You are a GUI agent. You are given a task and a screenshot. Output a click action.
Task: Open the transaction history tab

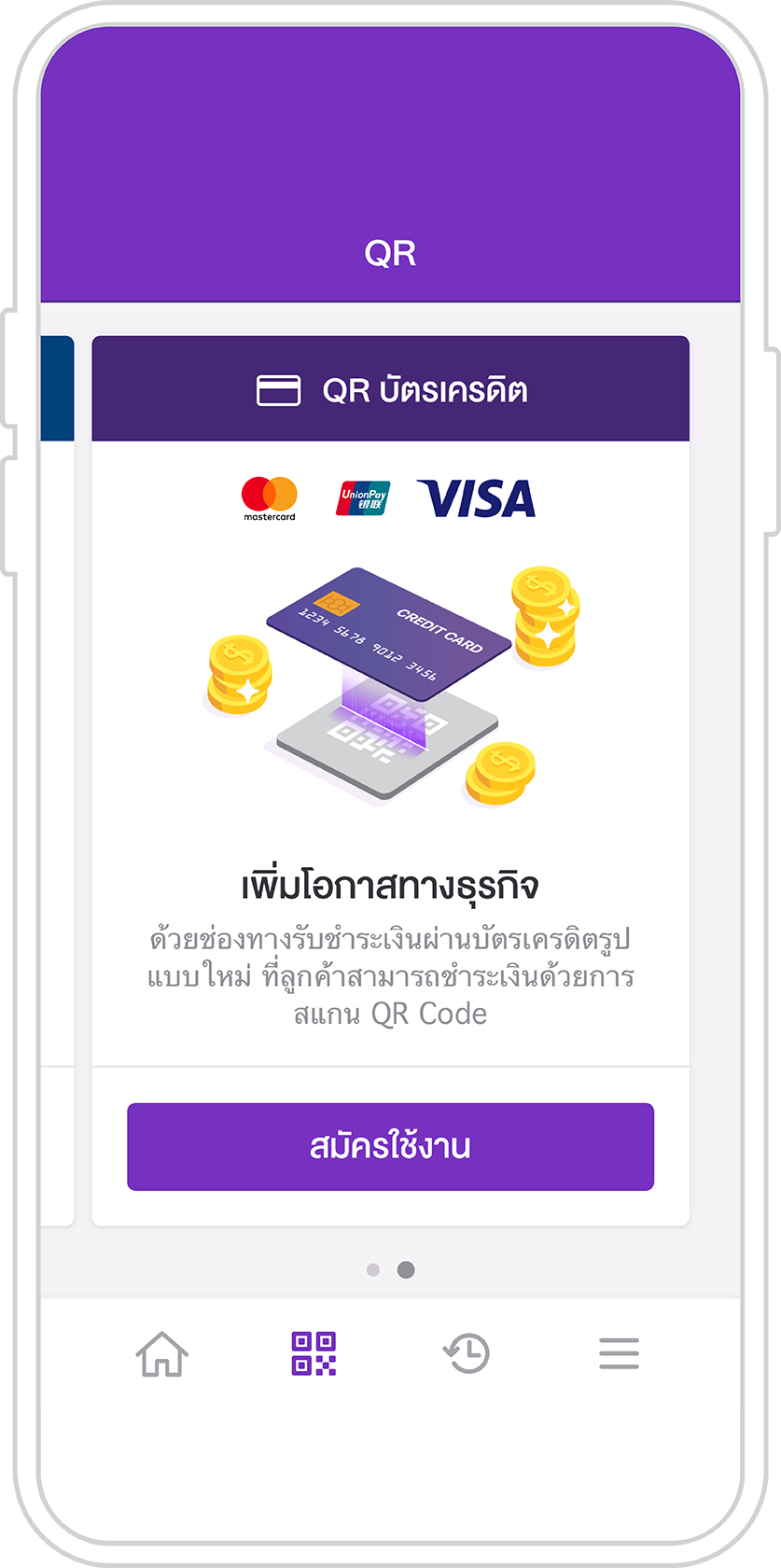click(x=467, y=1353)
